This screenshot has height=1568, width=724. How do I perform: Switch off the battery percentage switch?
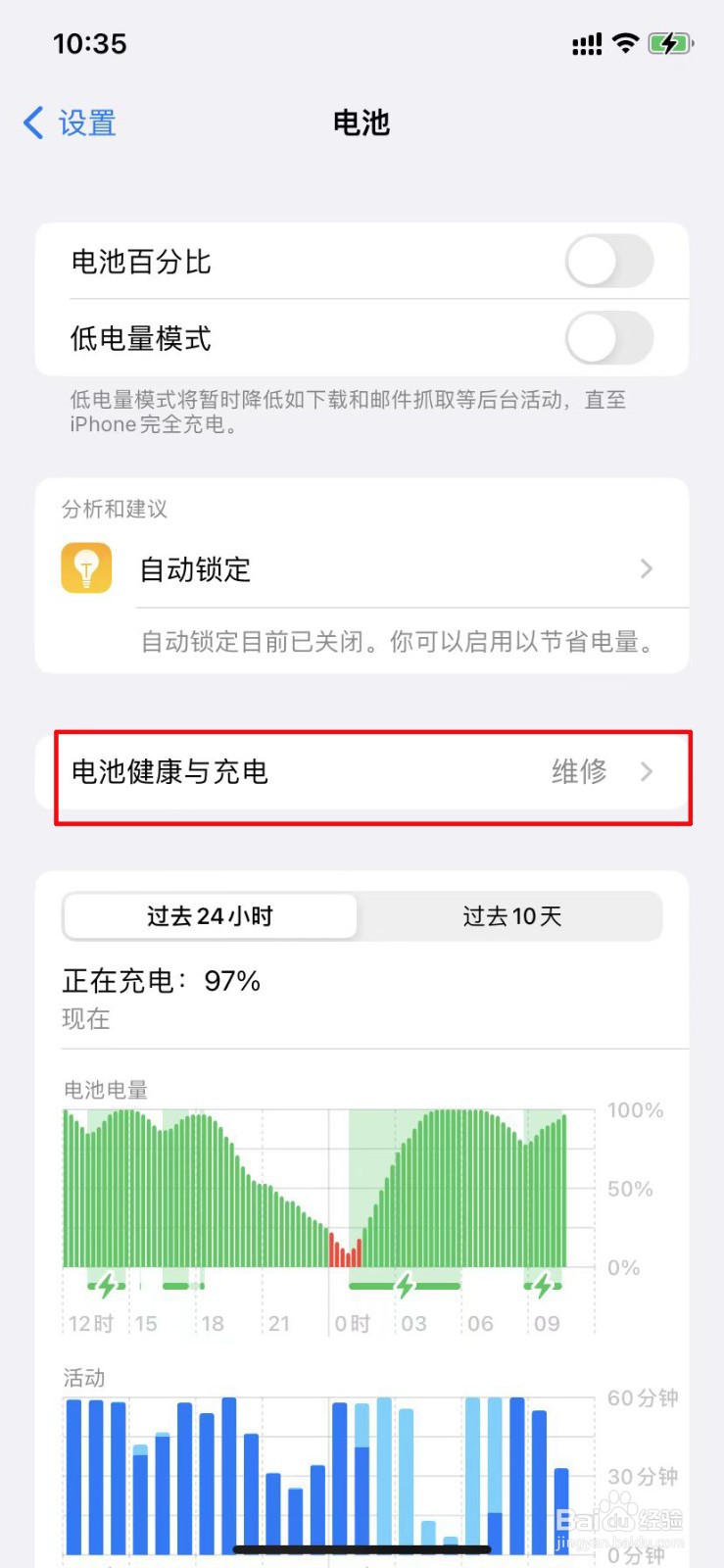pos(608,262)
